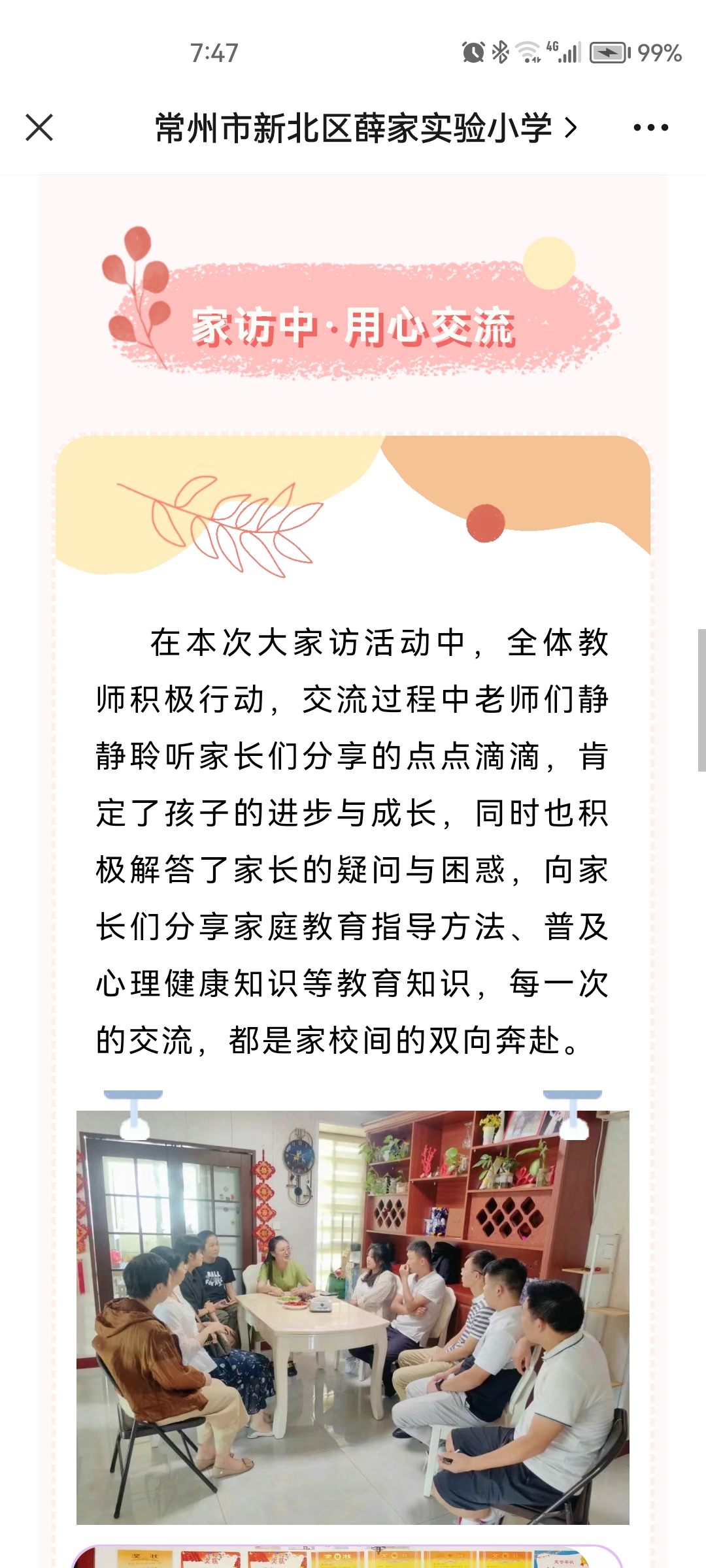Close the article page
This screenshot has width=706, height=1568.
(39, 127)
